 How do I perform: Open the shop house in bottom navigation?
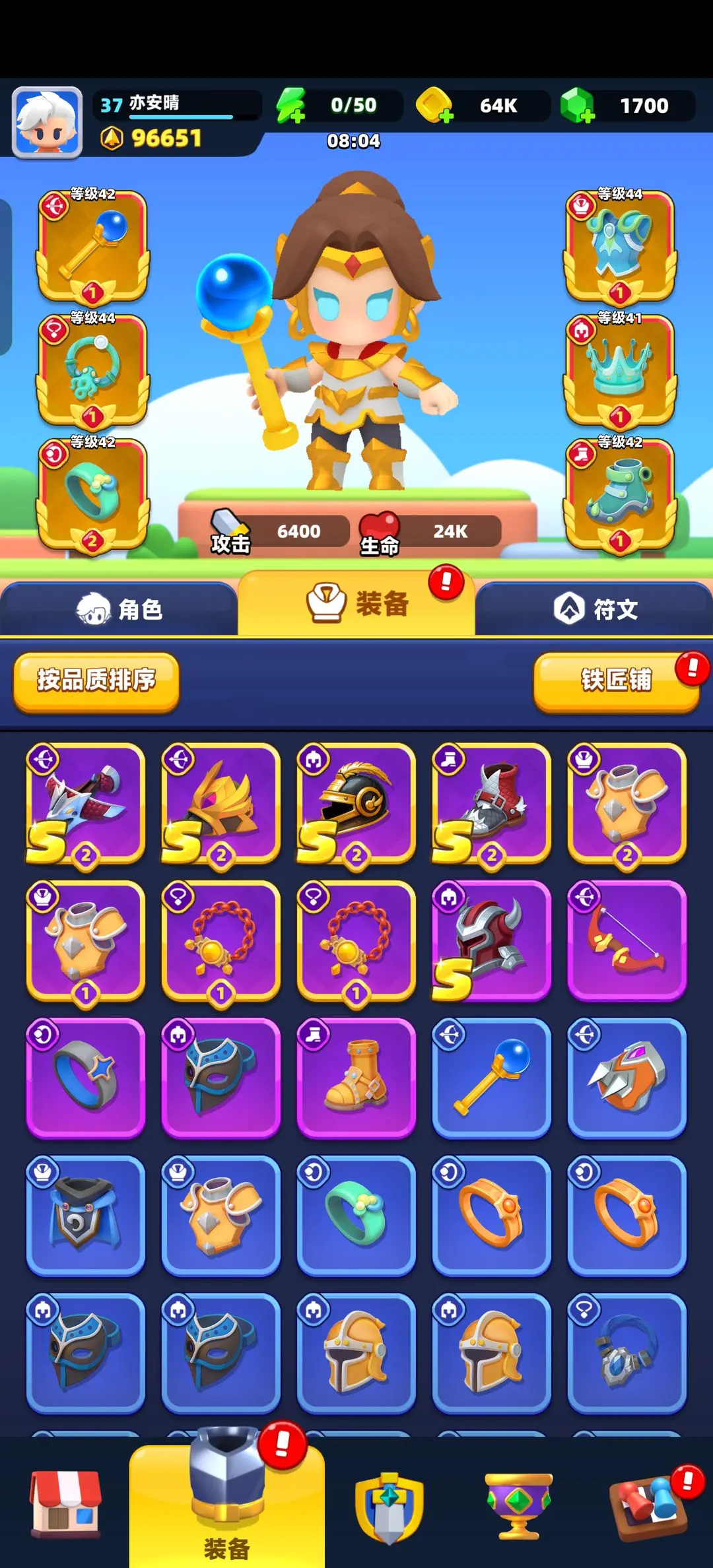(65, 1511)
